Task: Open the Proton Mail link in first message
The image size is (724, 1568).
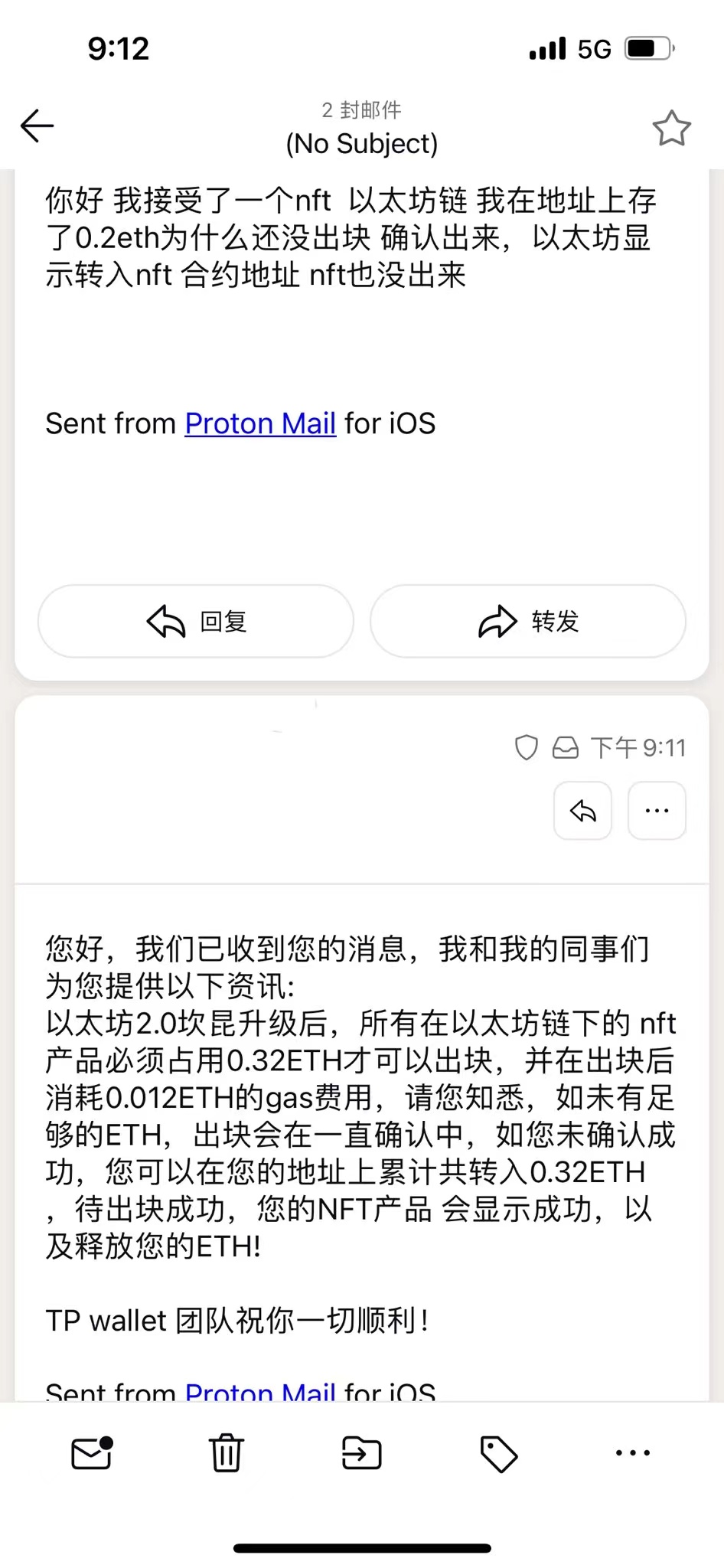Action: [260, 423]
